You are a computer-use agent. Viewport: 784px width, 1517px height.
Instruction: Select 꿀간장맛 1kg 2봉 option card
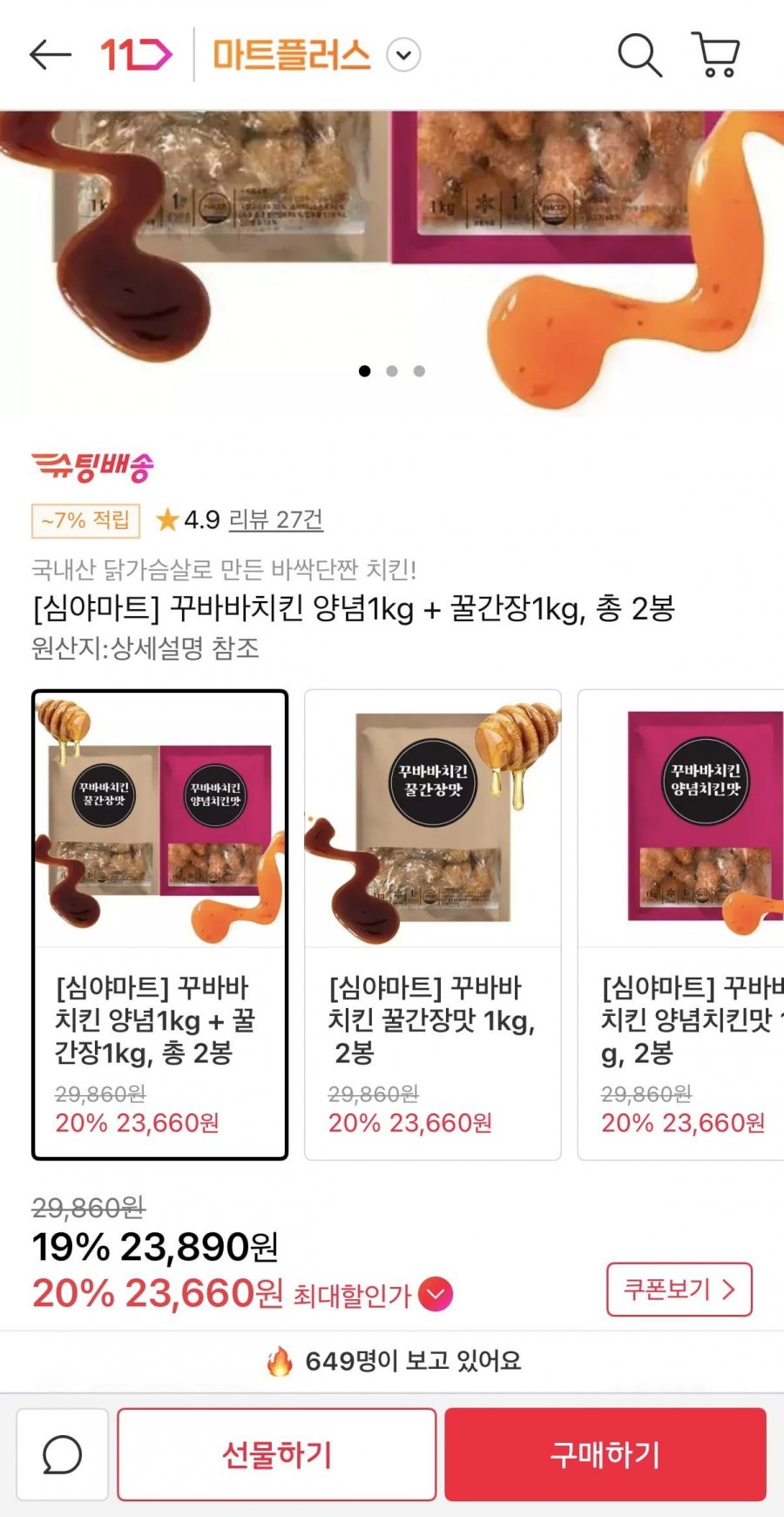coord(432,924)
